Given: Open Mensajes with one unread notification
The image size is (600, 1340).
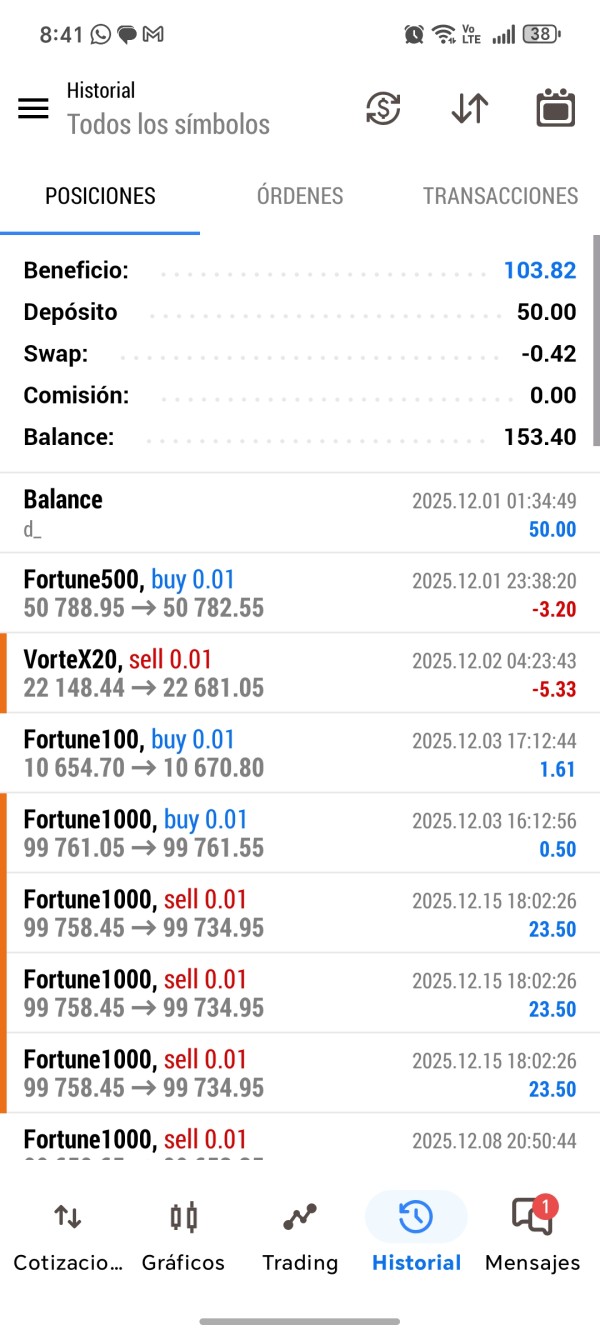Looking at the screenshot, I should (532, 1237).
